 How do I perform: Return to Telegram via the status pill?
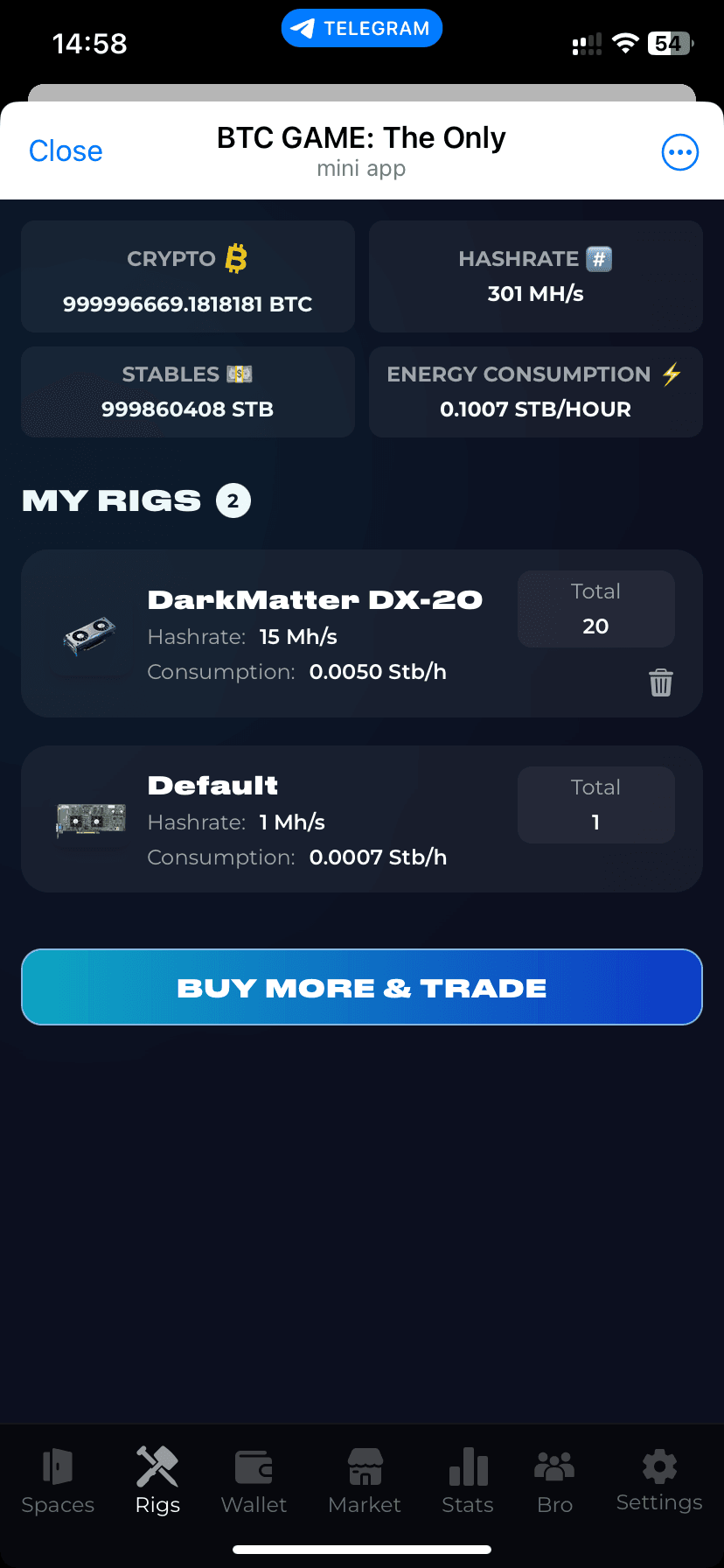coord(362,28)
